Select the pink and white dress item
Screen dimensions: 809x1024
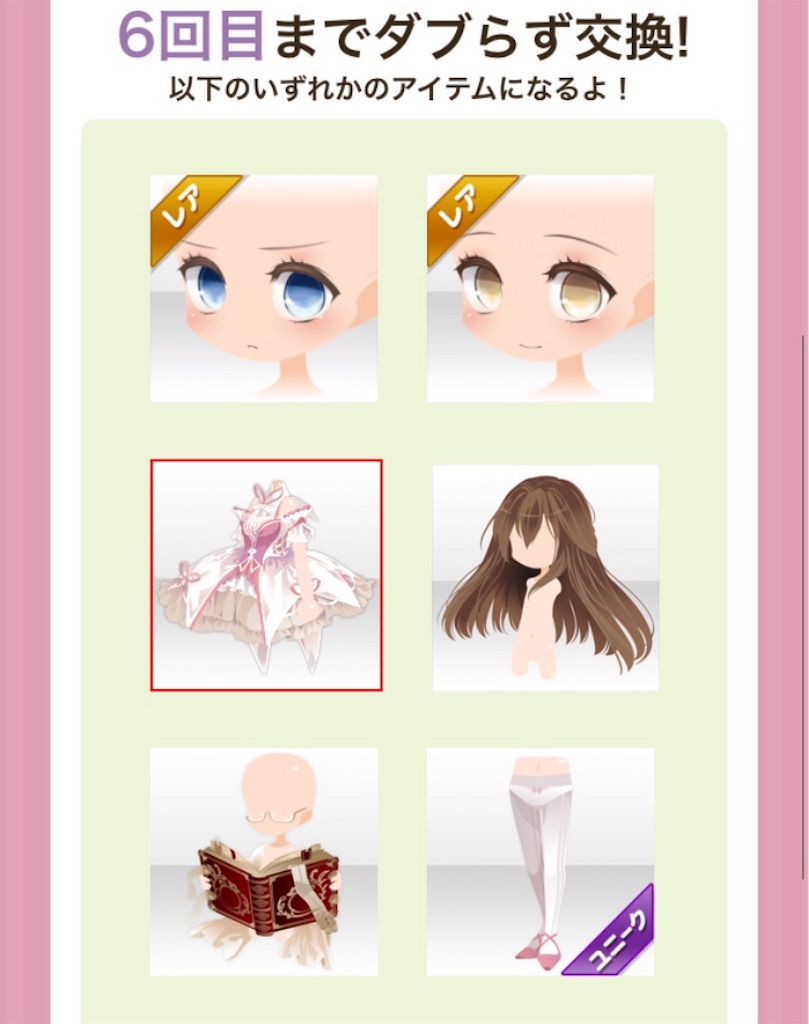[x=266, y=575]
